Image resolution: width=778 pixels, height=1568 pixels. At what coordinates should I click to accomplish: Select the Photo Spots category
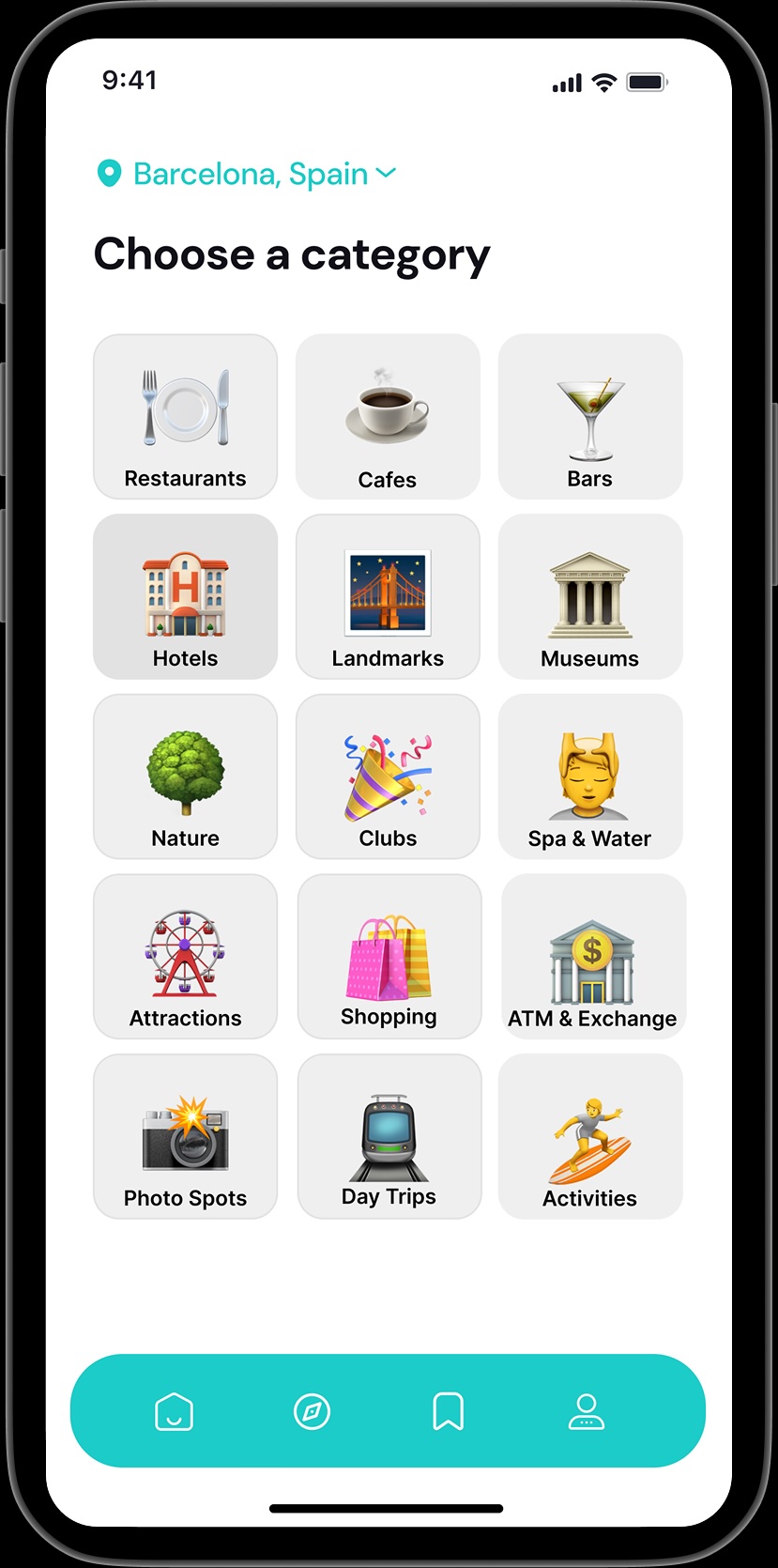coord(186,1137)
